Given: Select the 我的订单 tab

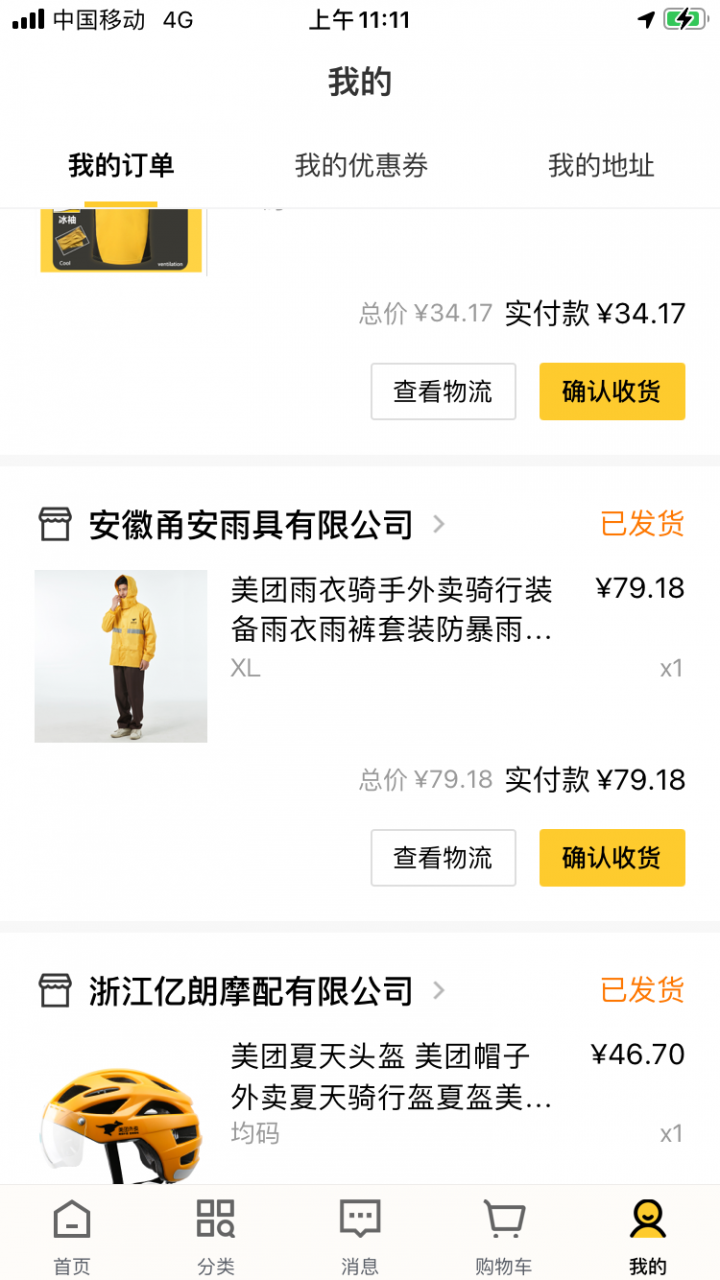Looking at the screenshot, I should tap(121, 167).
